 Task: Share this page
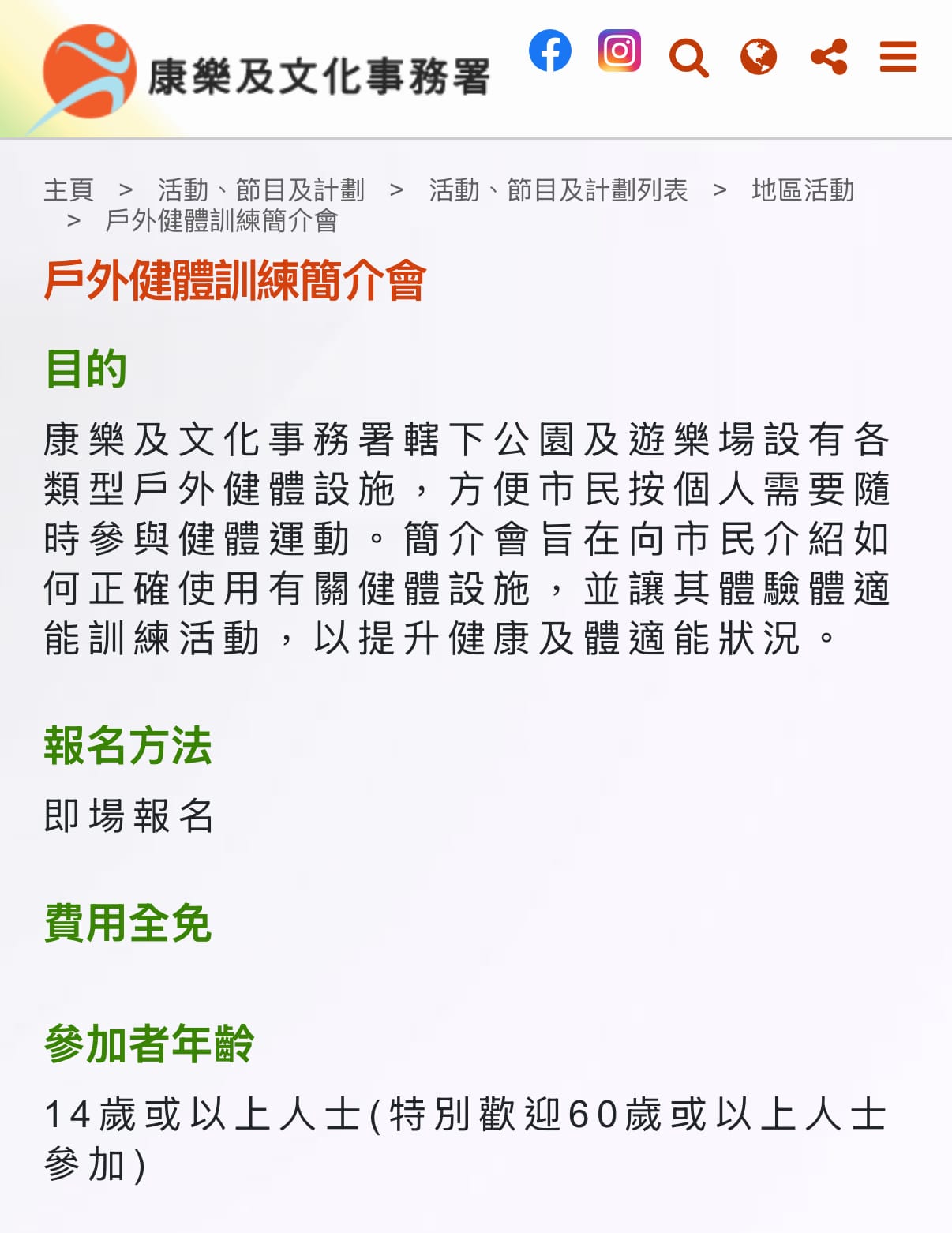(x=829, y=57)
